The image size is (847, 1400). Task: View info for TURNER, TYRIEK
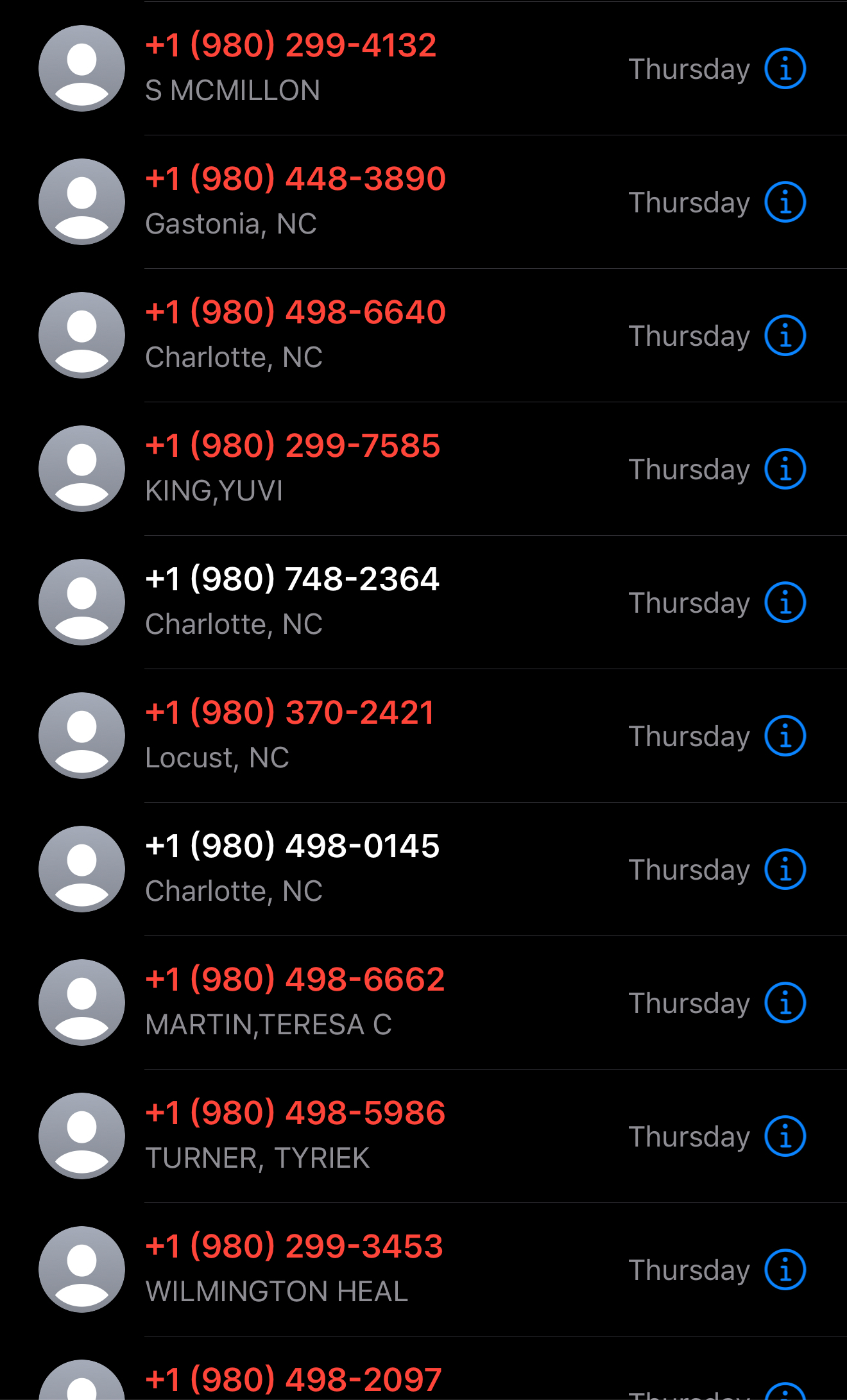click(x=785, y=1136)
